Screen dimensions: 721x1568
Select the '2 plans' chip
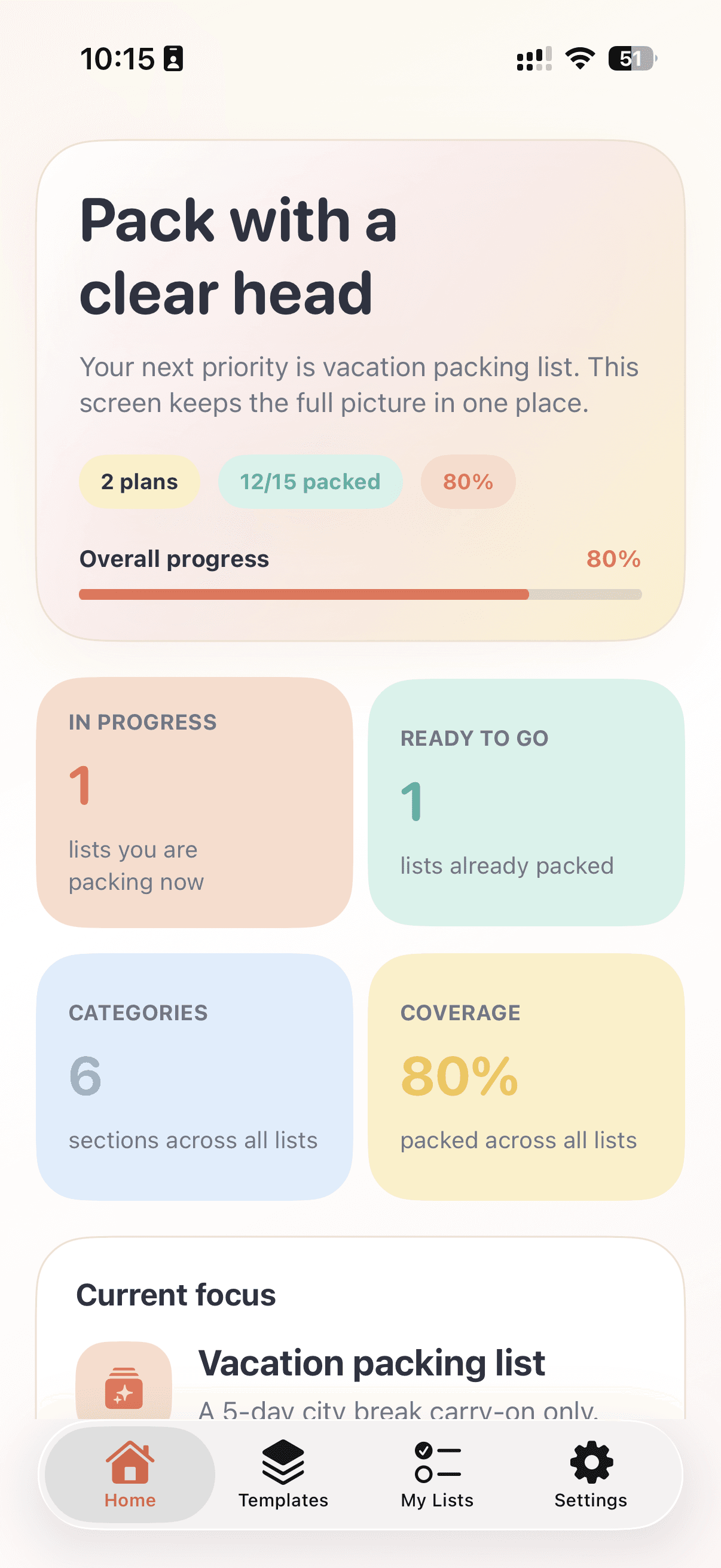tap(139, 481)
